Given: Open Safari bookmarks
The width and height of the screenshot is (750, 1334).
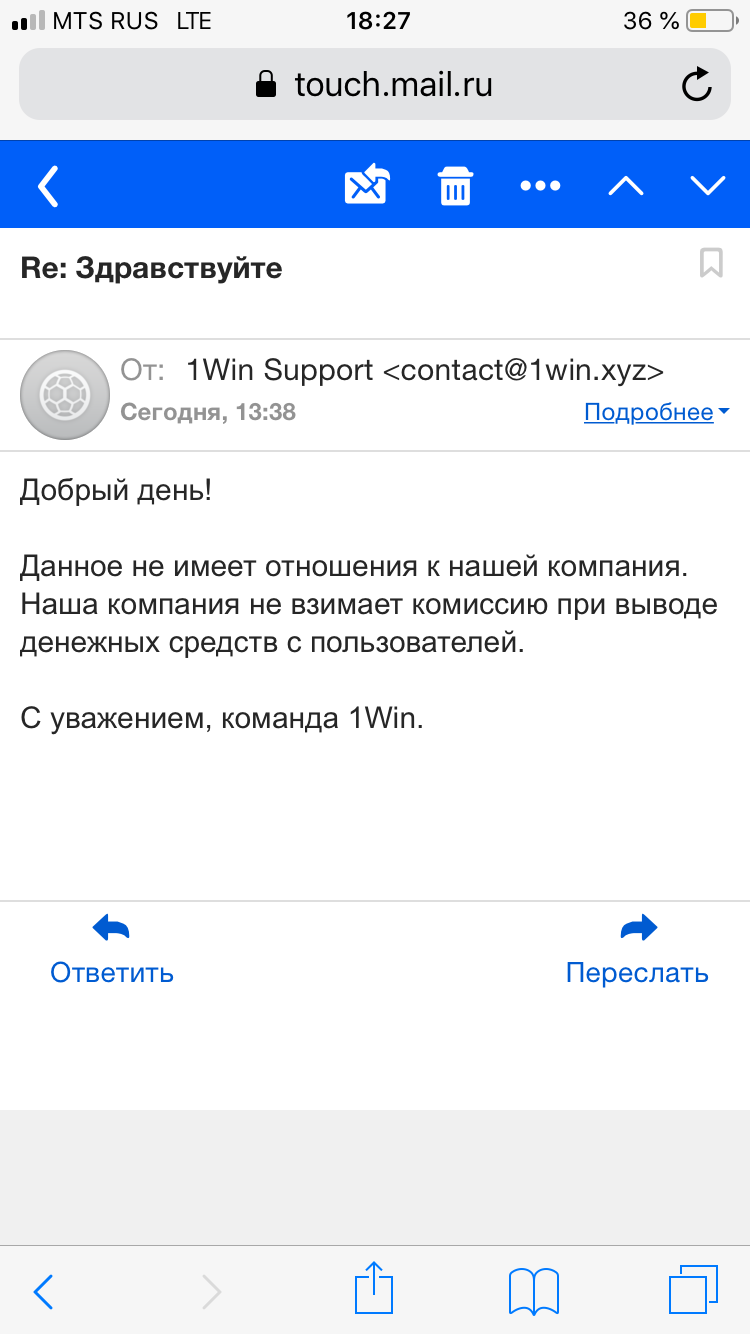Looking at the screenshot, I should [534, 1291].
